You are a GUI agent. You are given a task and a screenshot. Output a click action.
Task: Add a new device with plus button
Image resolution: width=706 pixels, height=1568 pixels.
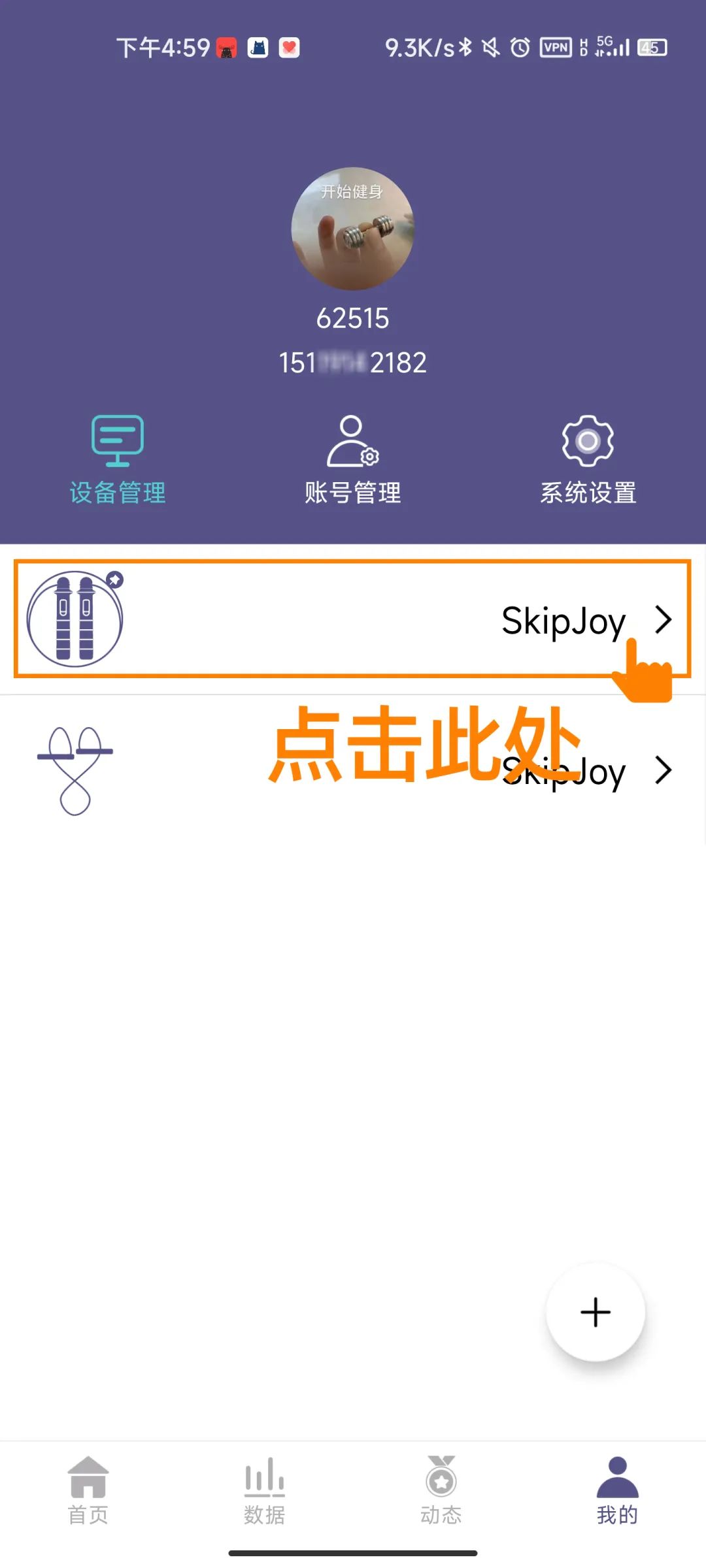pyautogui.click(x=596, y=1312)
